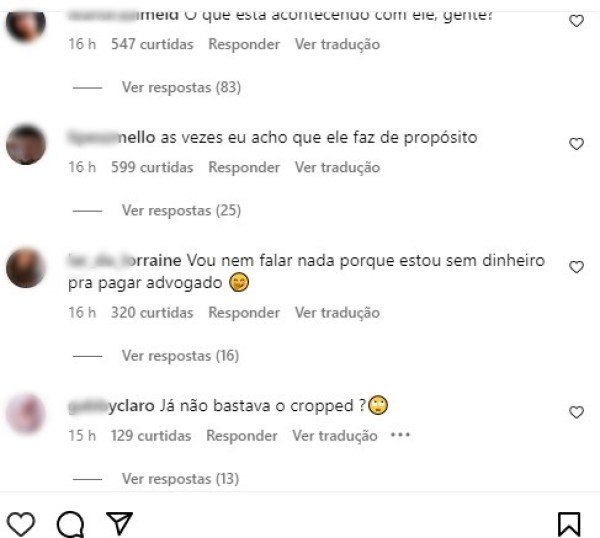Translate the comment about 'pagar advogado'
The width and height of the screenshot is (600, 538).
[x=337, y=313]
